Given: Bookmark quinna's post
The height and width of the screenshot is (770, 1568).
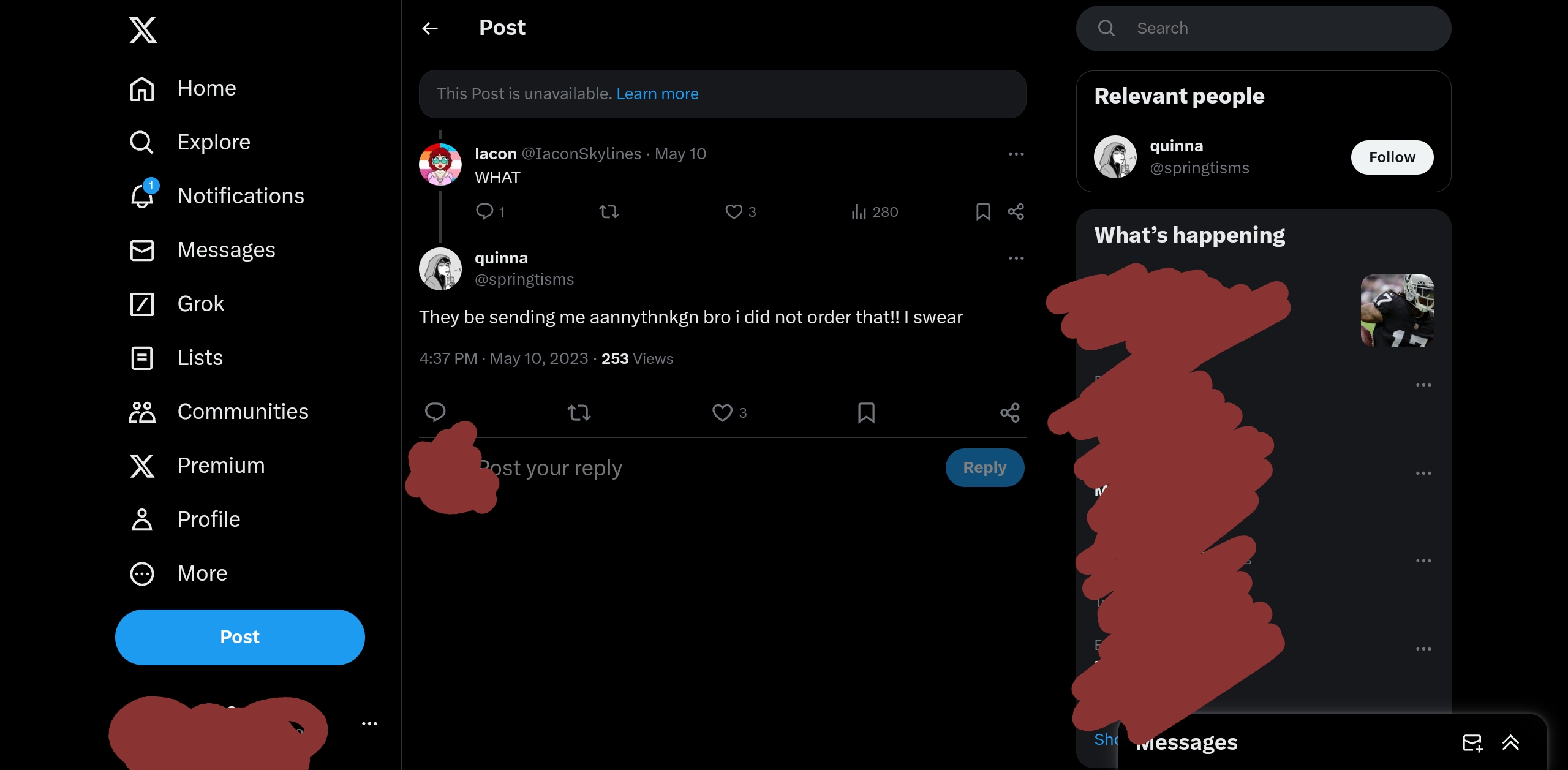Looking at the screenshot, I should coord(865,412).
